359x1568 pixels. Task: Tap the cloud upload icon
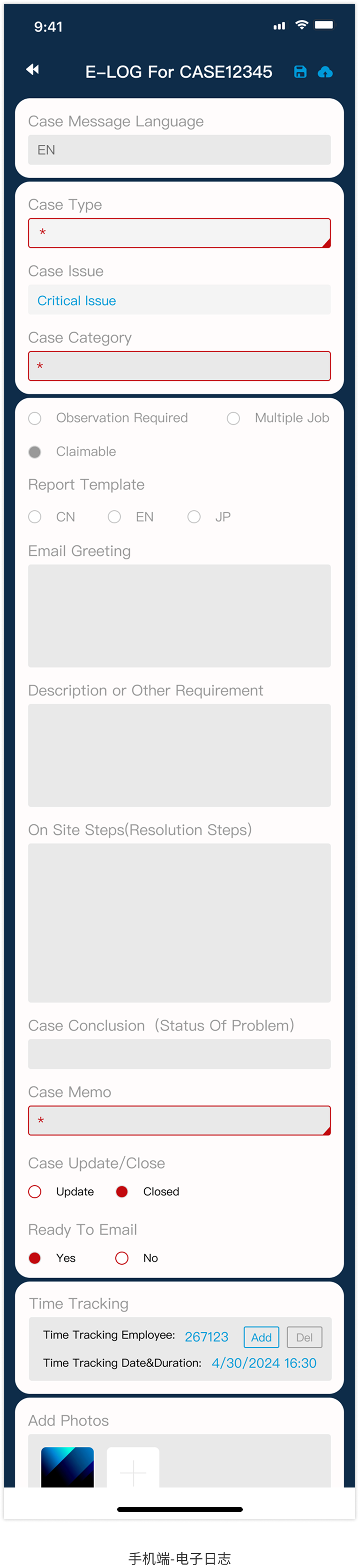coord(325,73)
